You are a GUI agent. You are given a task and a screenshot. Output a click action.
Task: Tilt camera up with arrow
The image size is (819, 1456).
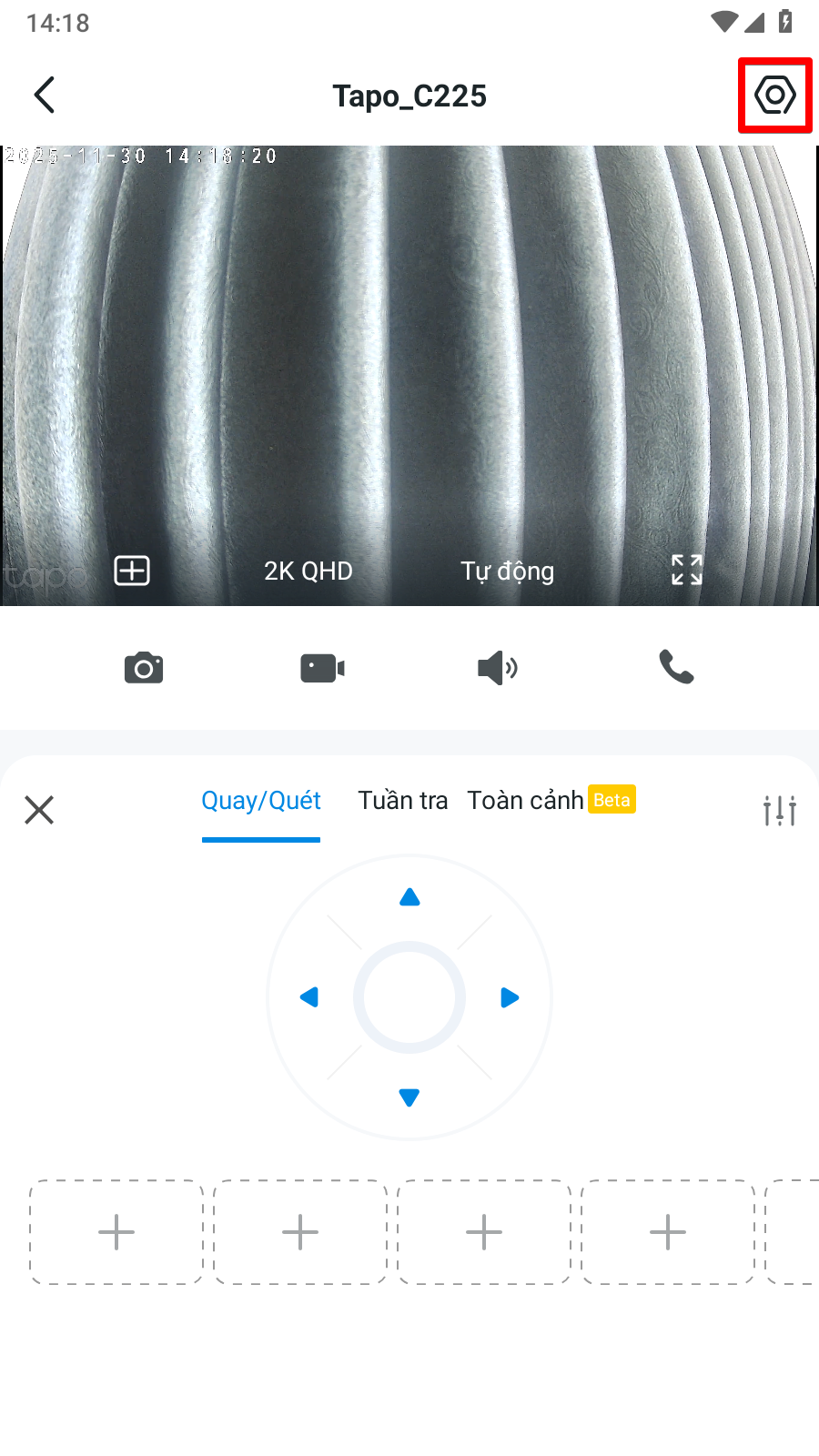[409, 897]
